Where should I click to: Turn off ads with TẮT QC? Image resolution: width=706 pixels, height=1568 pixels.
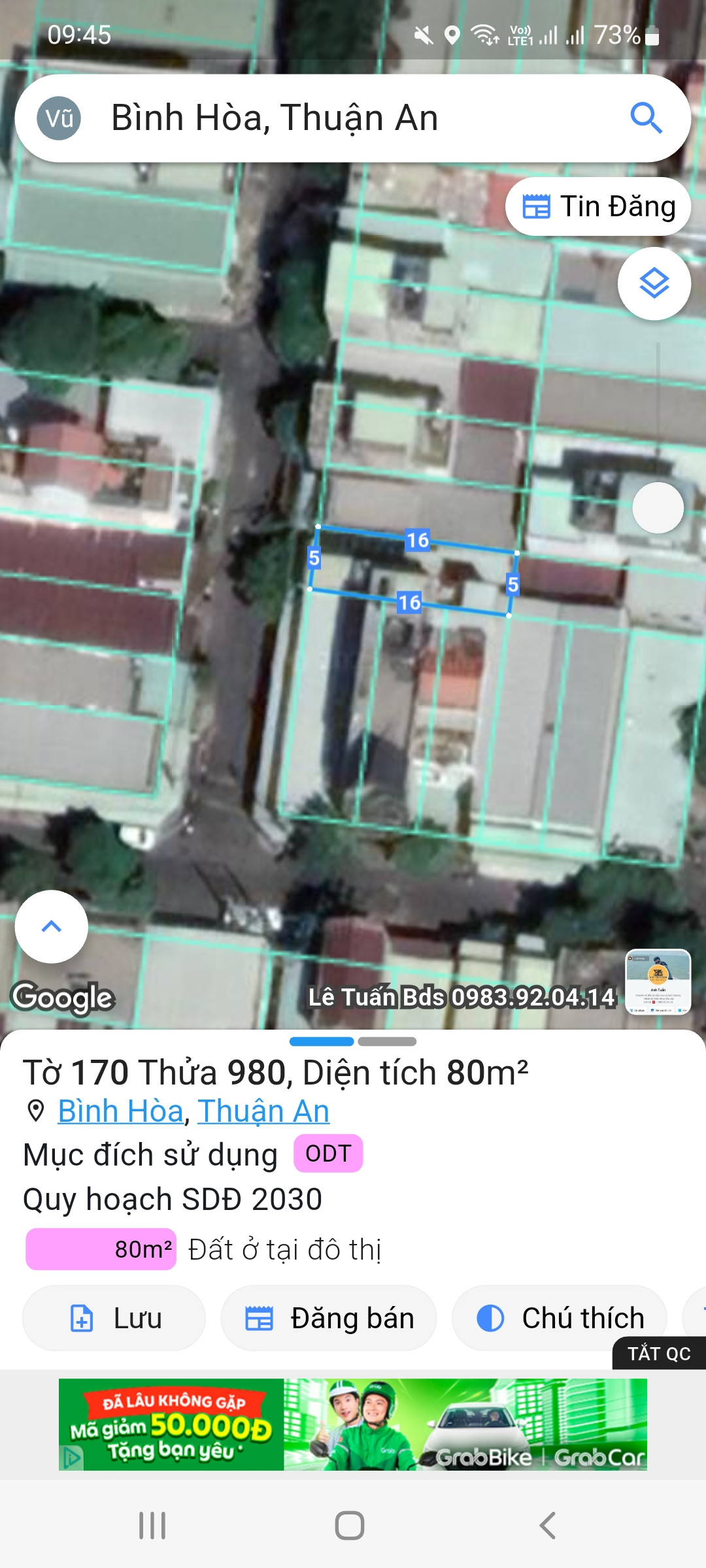point(658,1354)
